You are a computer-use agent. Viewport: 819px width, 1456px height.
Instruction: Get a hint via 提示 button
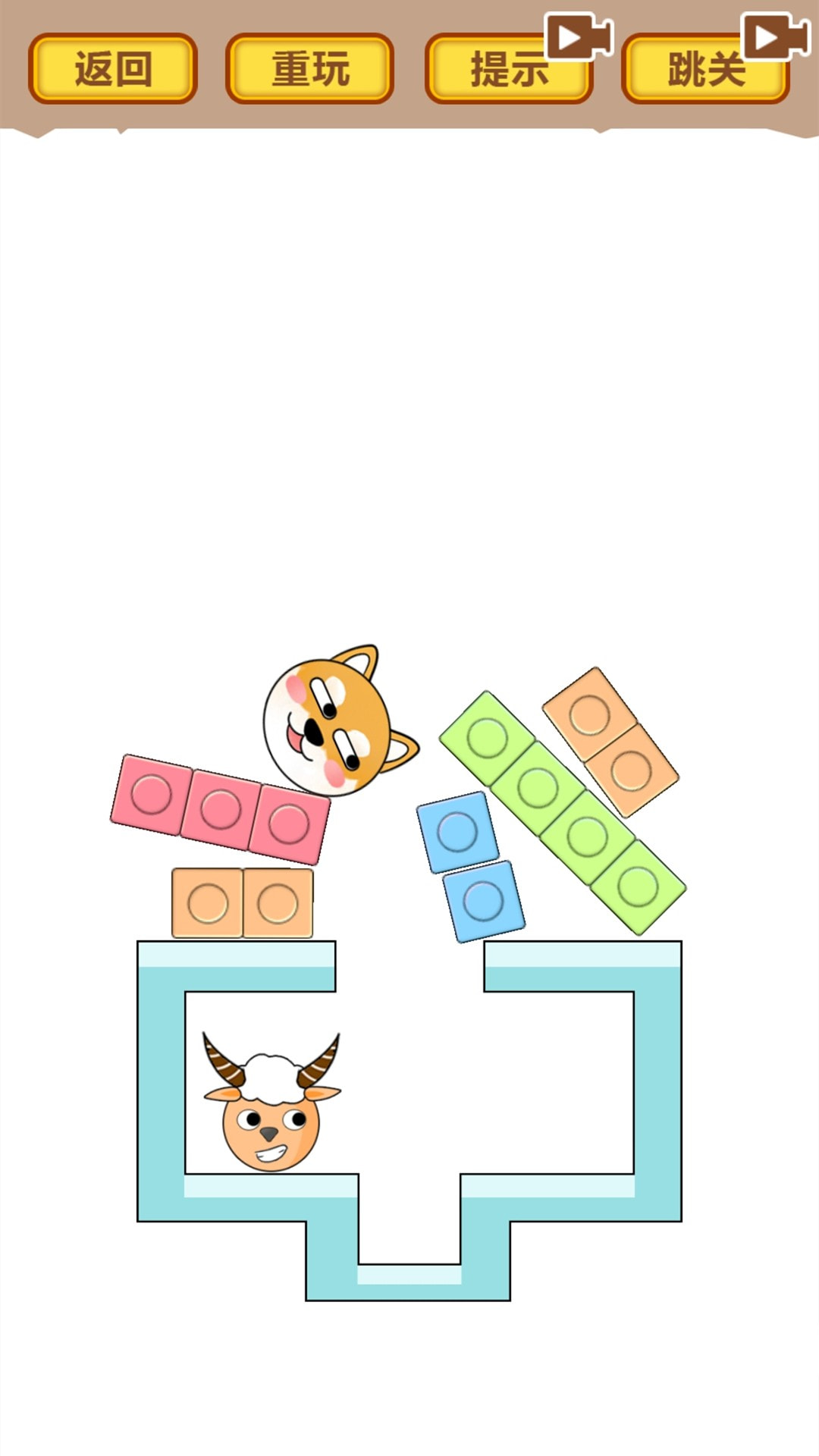[x=508, y=69]
